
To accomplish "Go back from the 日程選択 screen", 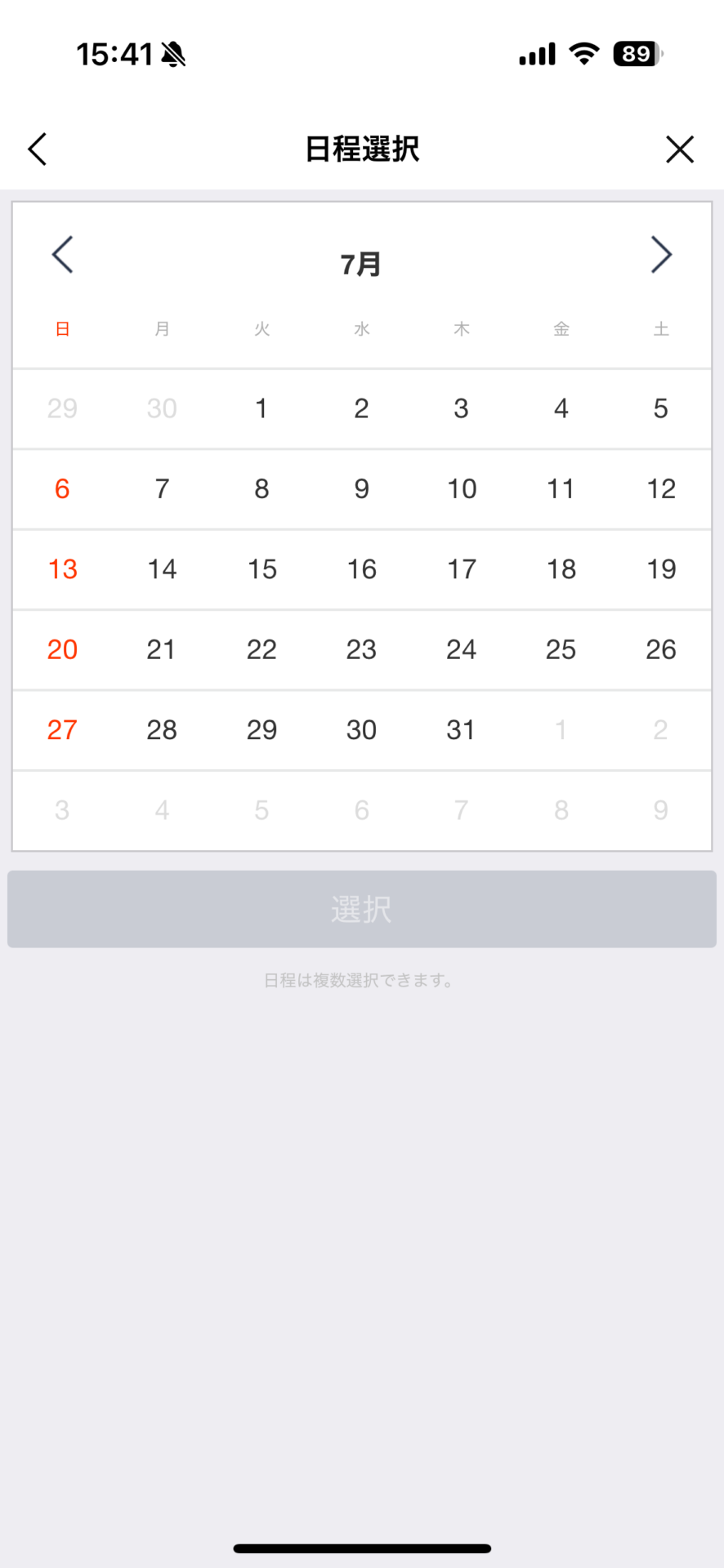I will pos(38,149).
